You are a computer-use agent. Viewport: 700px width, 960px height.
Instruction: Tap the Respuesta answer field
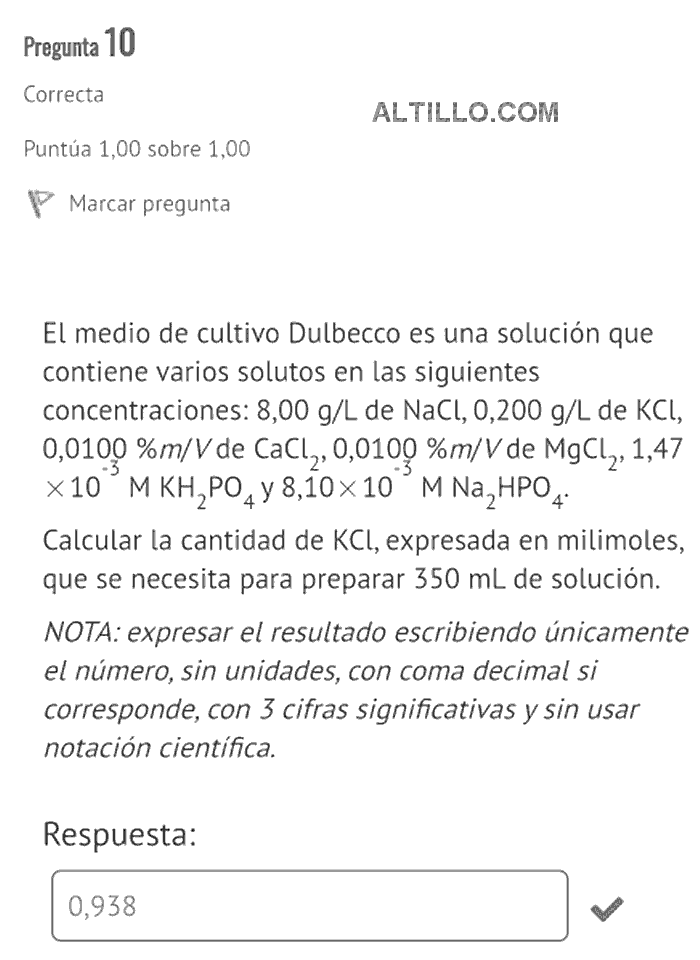pyautogui.click(x=309, y=906)
